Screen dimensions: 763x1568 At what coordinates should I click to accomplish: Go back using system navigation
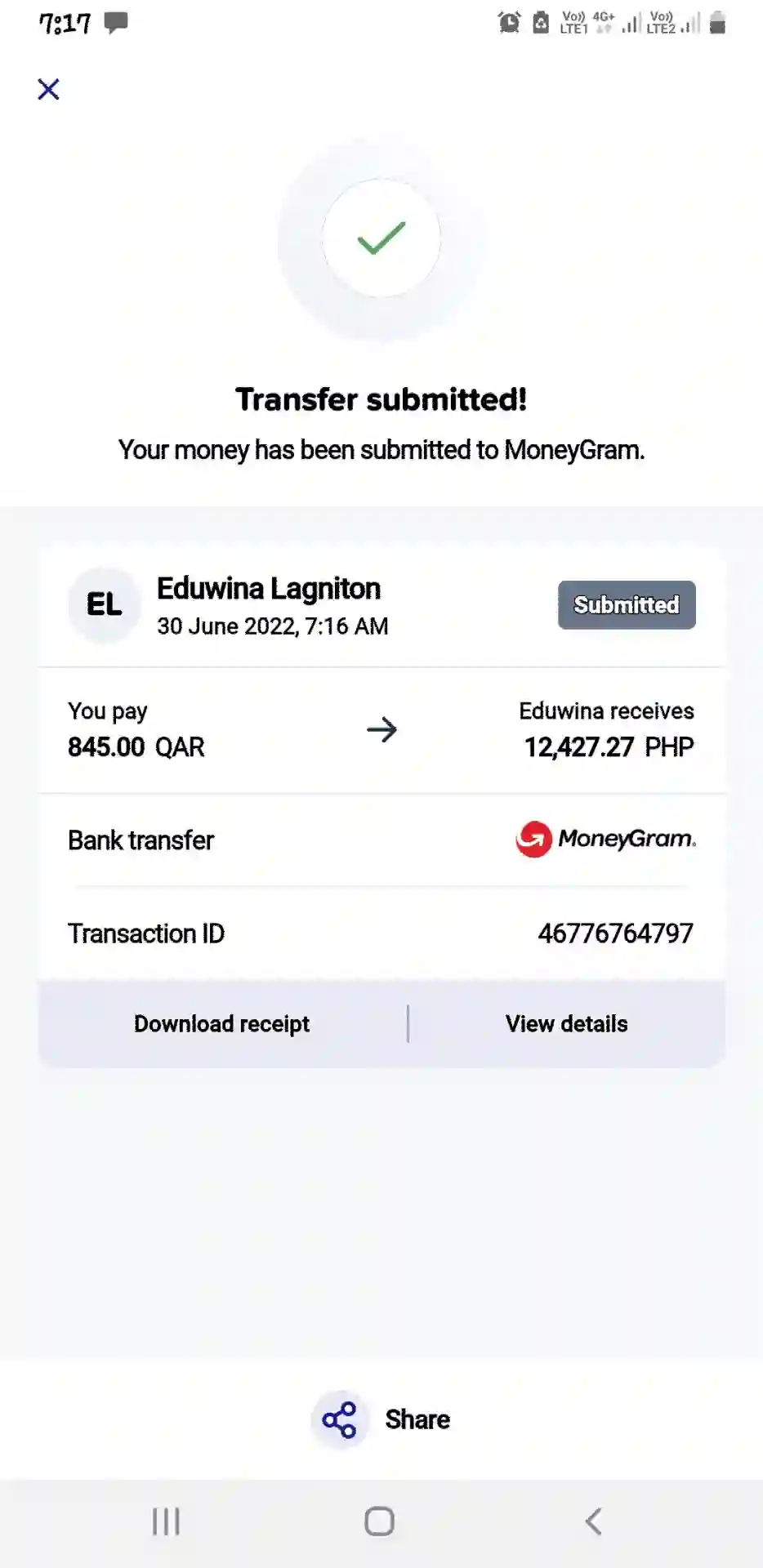(594, 1521)
